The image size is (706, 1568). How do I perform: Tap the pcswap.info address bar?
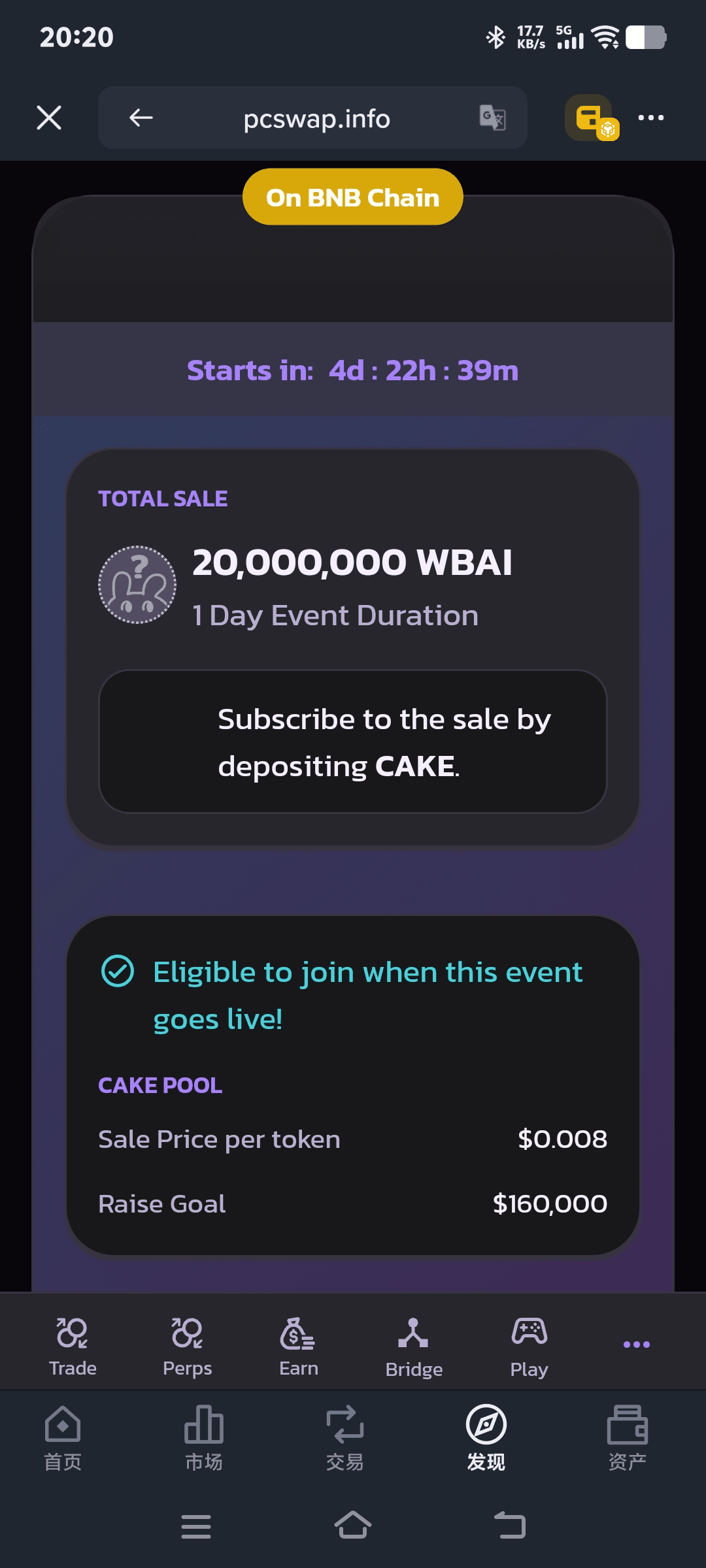316,119
